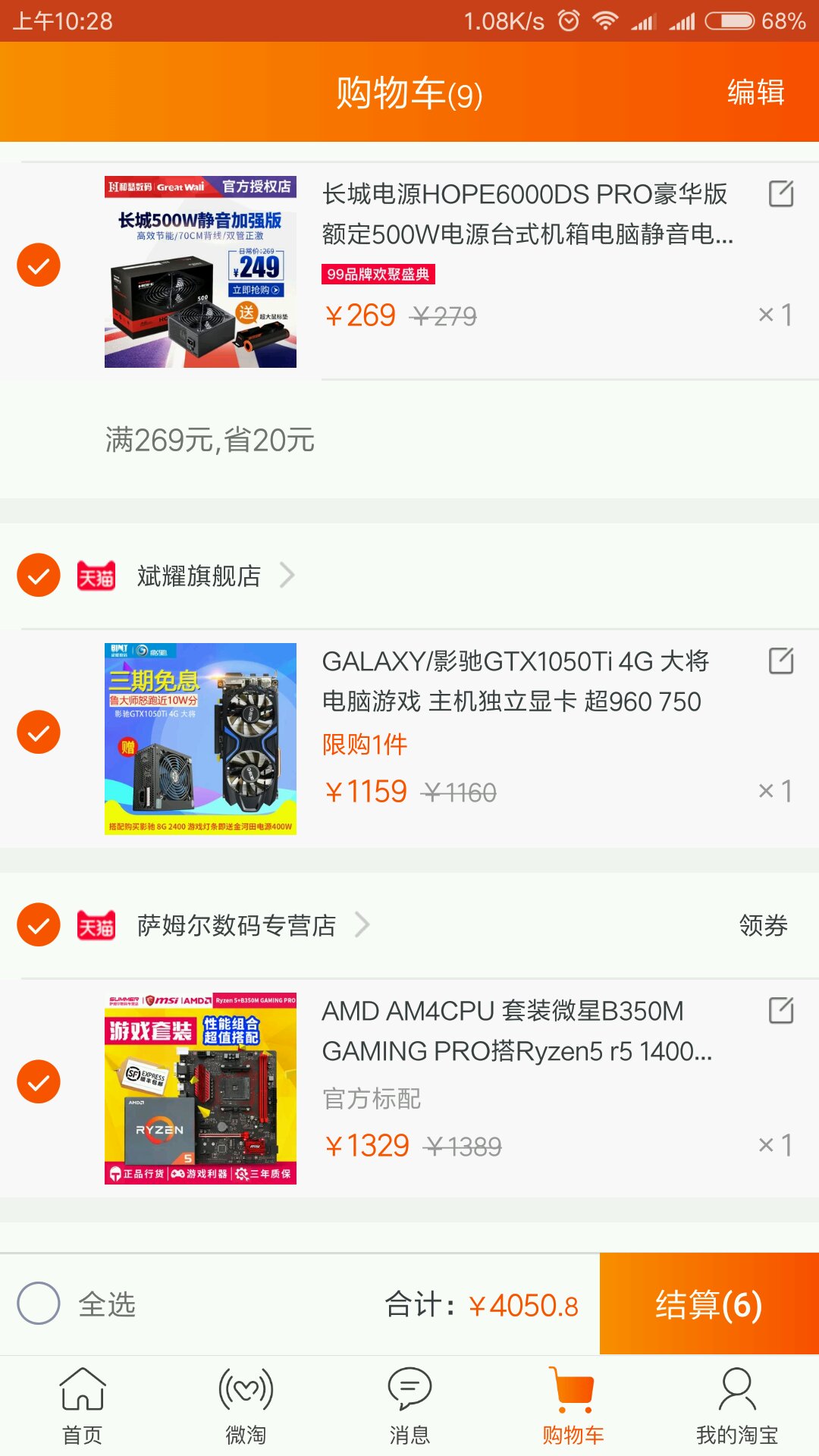Tap 编辑 to edit the cart
This screenshot has width=819, height=1456.
755,93
